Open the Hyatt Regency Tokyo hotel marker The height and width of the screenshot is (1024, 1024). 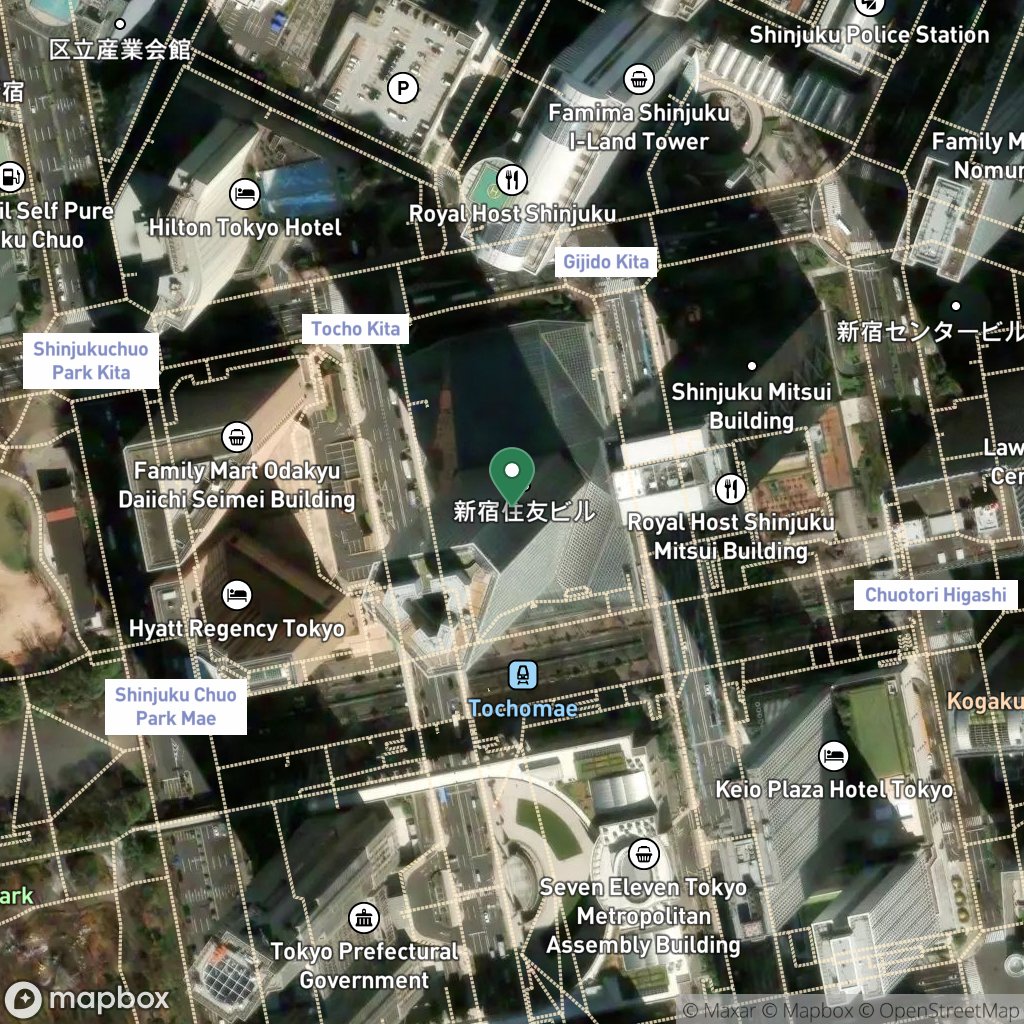click(x=237, y=594)
